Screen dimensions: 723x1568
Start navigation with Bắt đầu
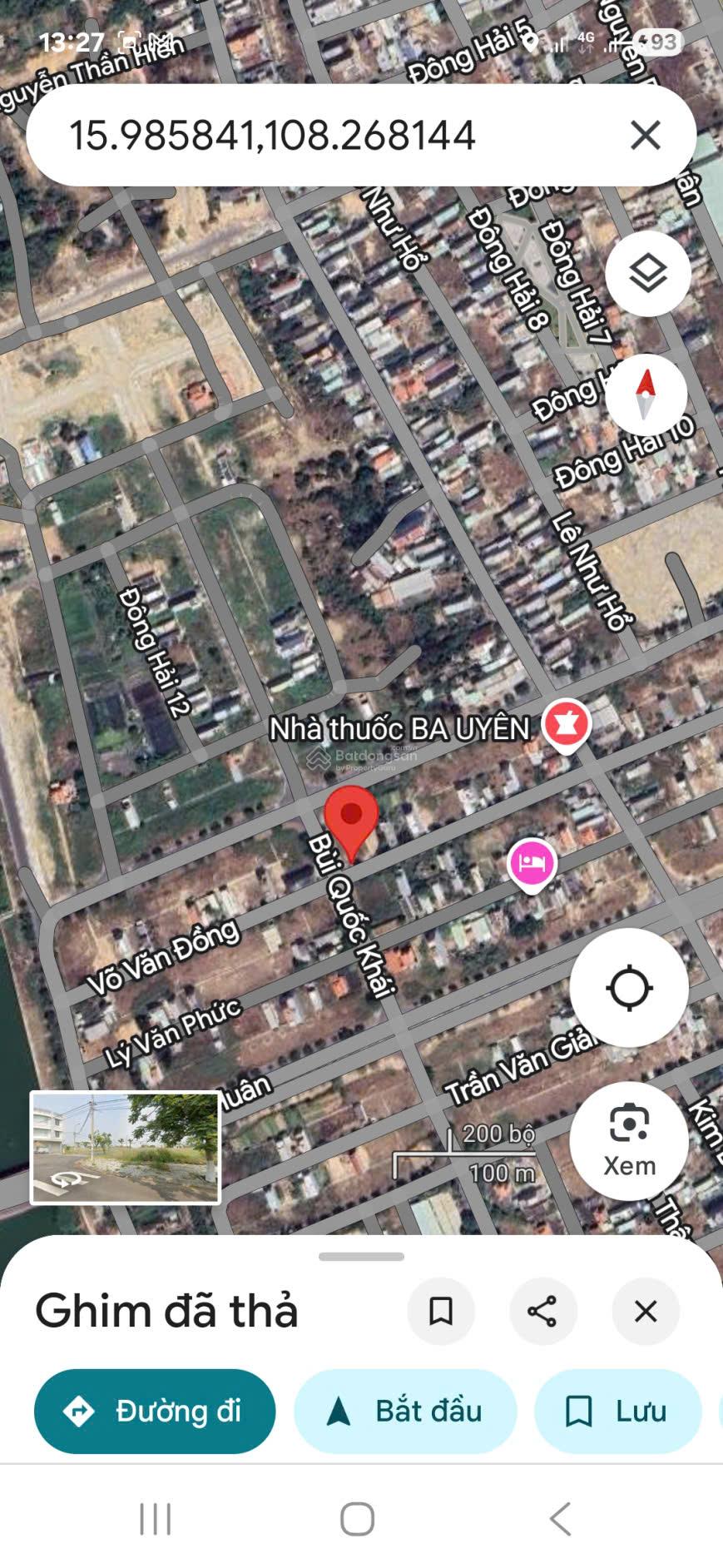405,1412
